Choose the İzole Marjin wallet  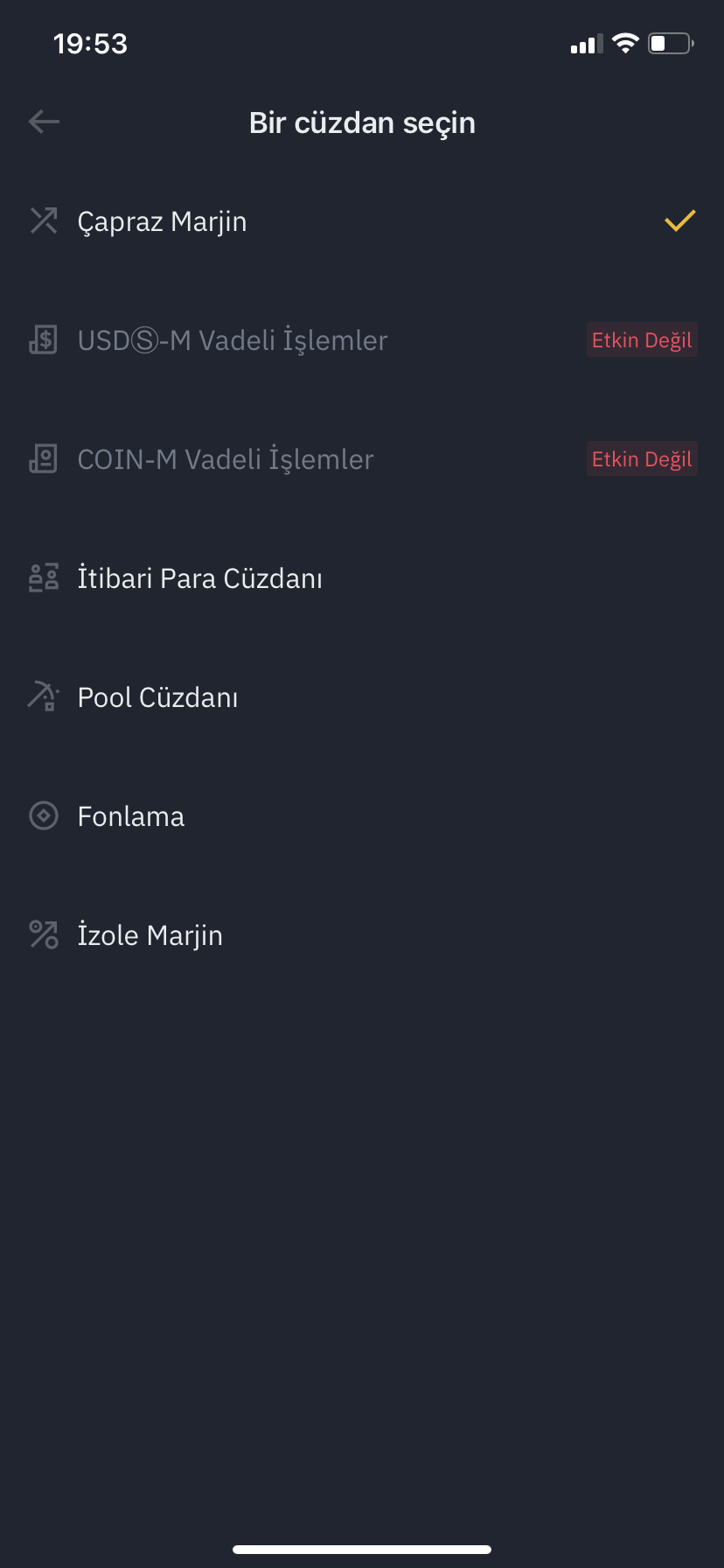coord(362,935)
